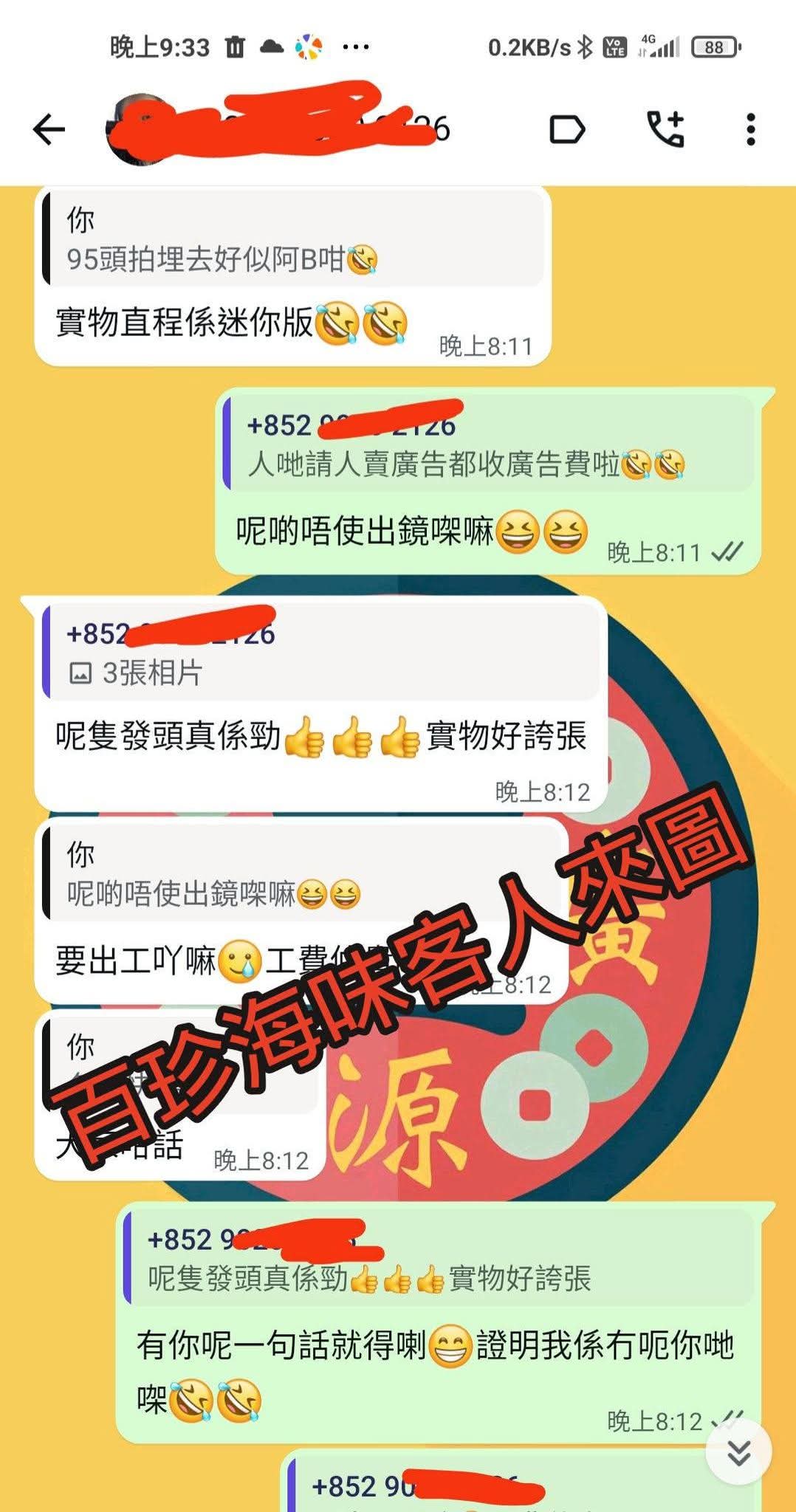
Task: Jump to quoted message "人哋請人賣廣告都收廣告費啦"
Action: tap(489, 444)
